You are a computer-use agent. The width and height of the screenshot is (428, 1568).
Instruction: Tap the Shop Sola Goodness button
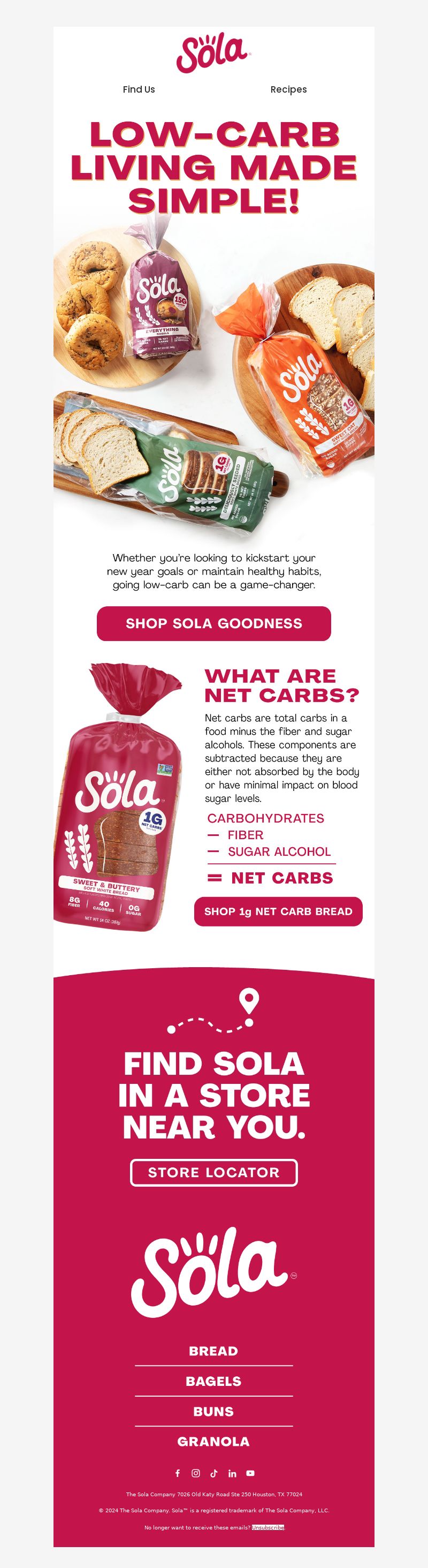click(214, 623)
